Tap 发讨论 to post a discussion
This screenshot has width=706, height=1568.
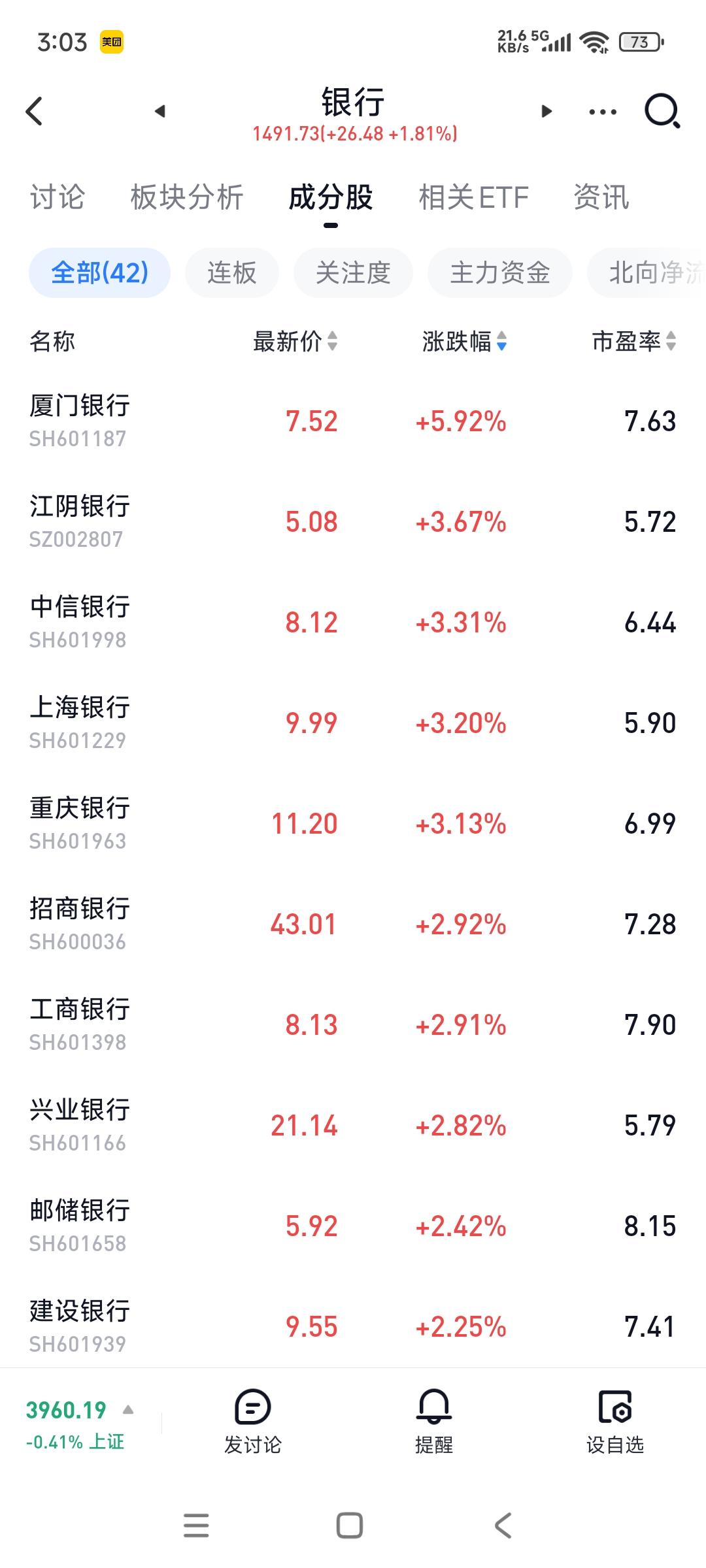(x=253, y=1422)
